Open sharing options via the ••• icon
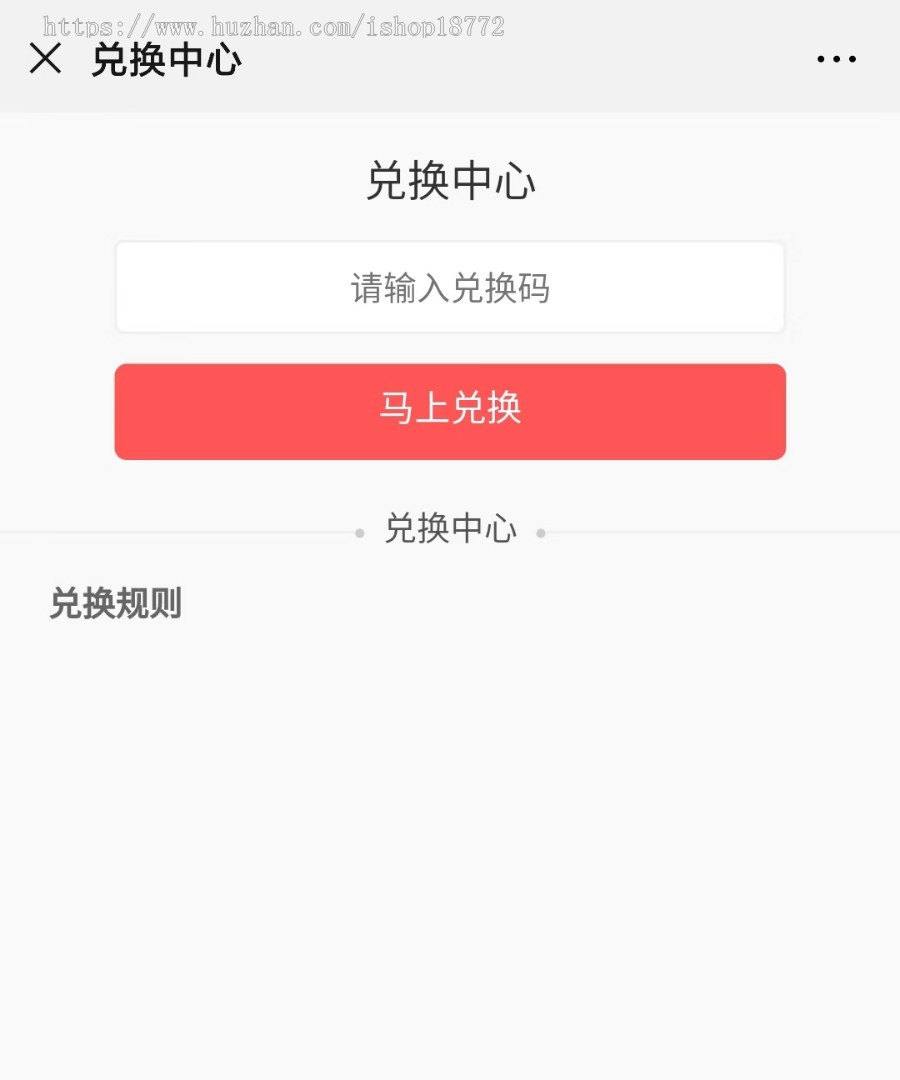This screenshot has height=1080, width=900. (x=836, y=58)
